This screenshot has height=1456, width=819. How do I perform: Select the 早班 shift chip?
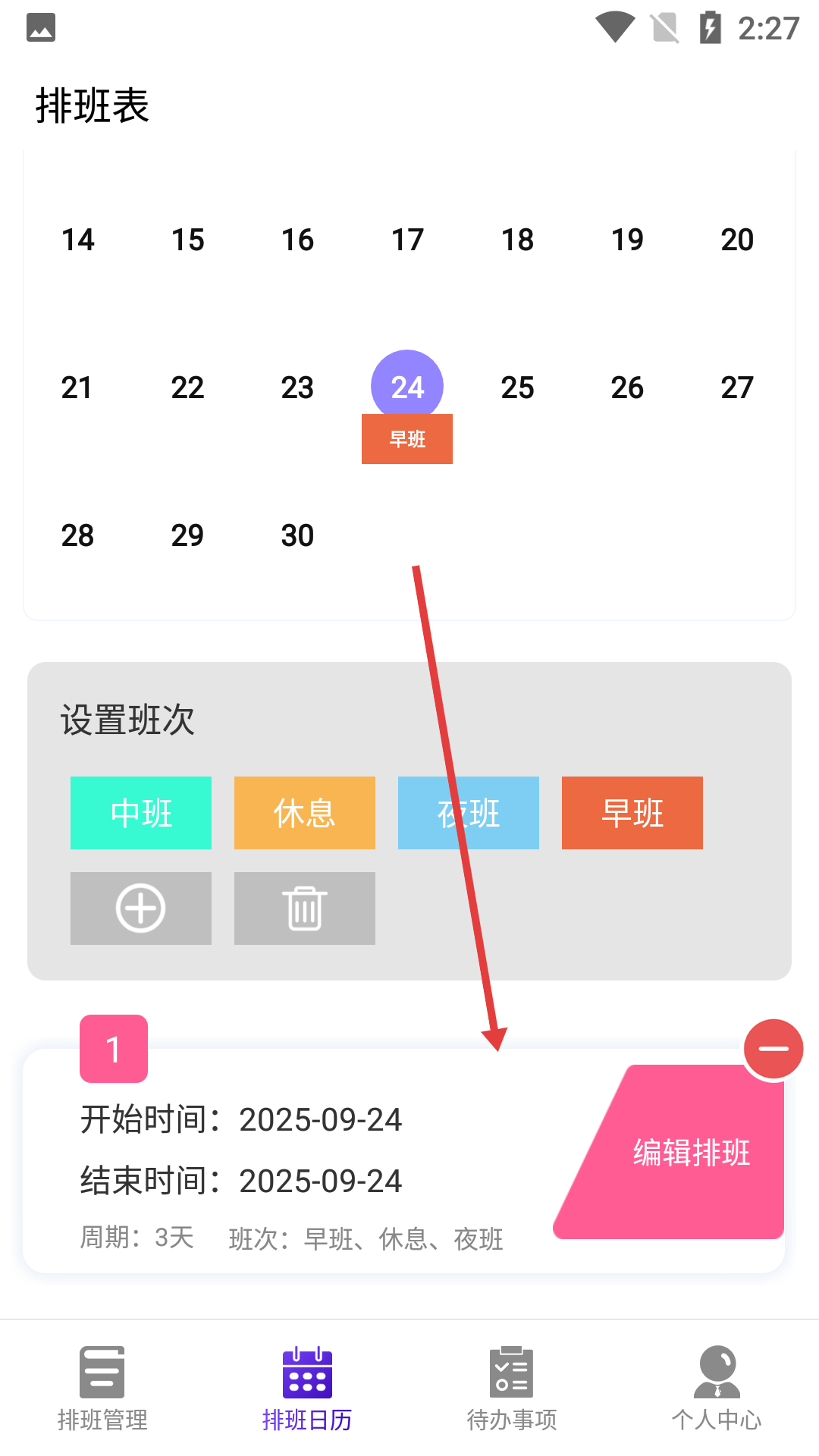coord(632,813)
